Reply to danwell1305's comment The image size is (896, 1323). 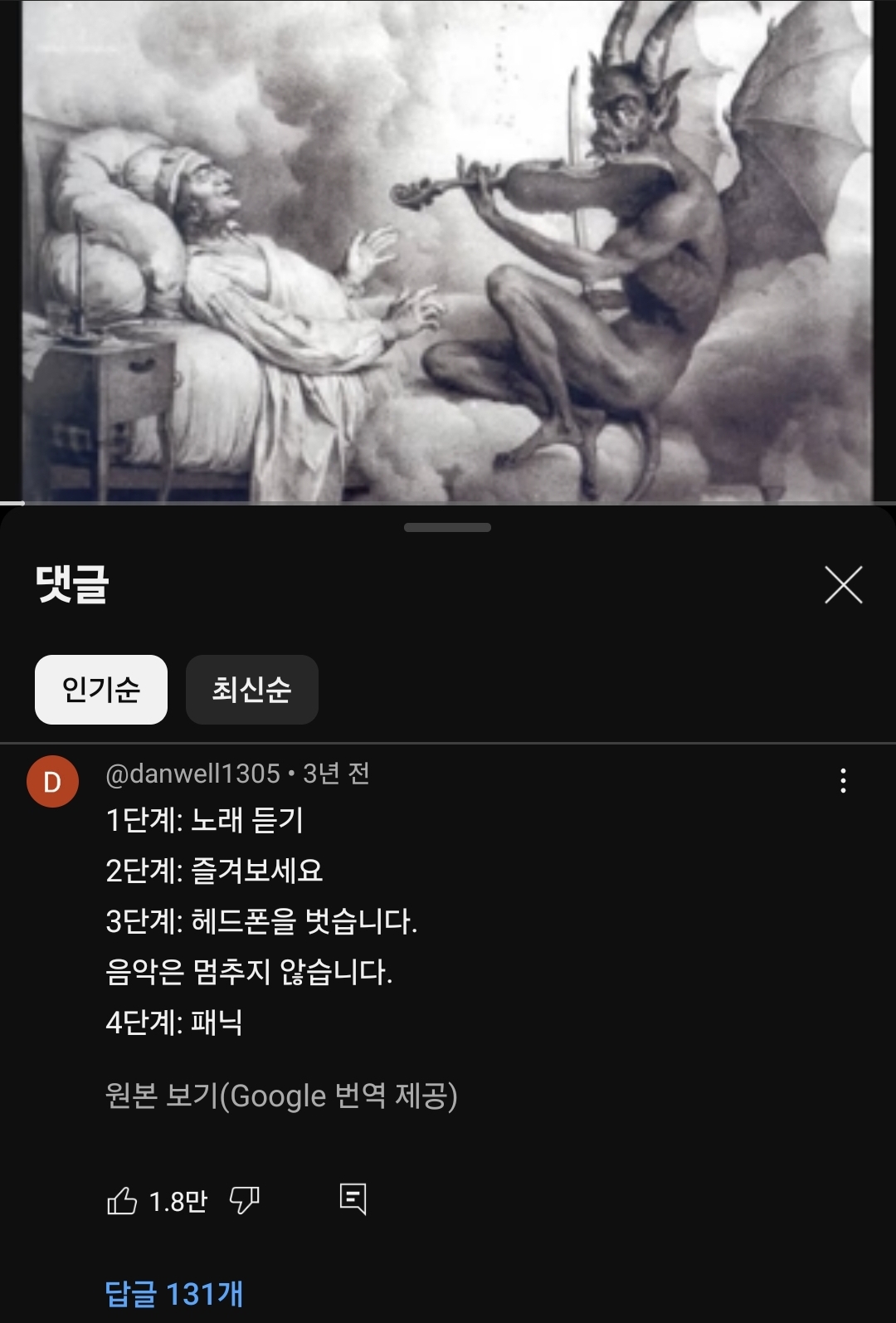click(x=353, y=1199)
